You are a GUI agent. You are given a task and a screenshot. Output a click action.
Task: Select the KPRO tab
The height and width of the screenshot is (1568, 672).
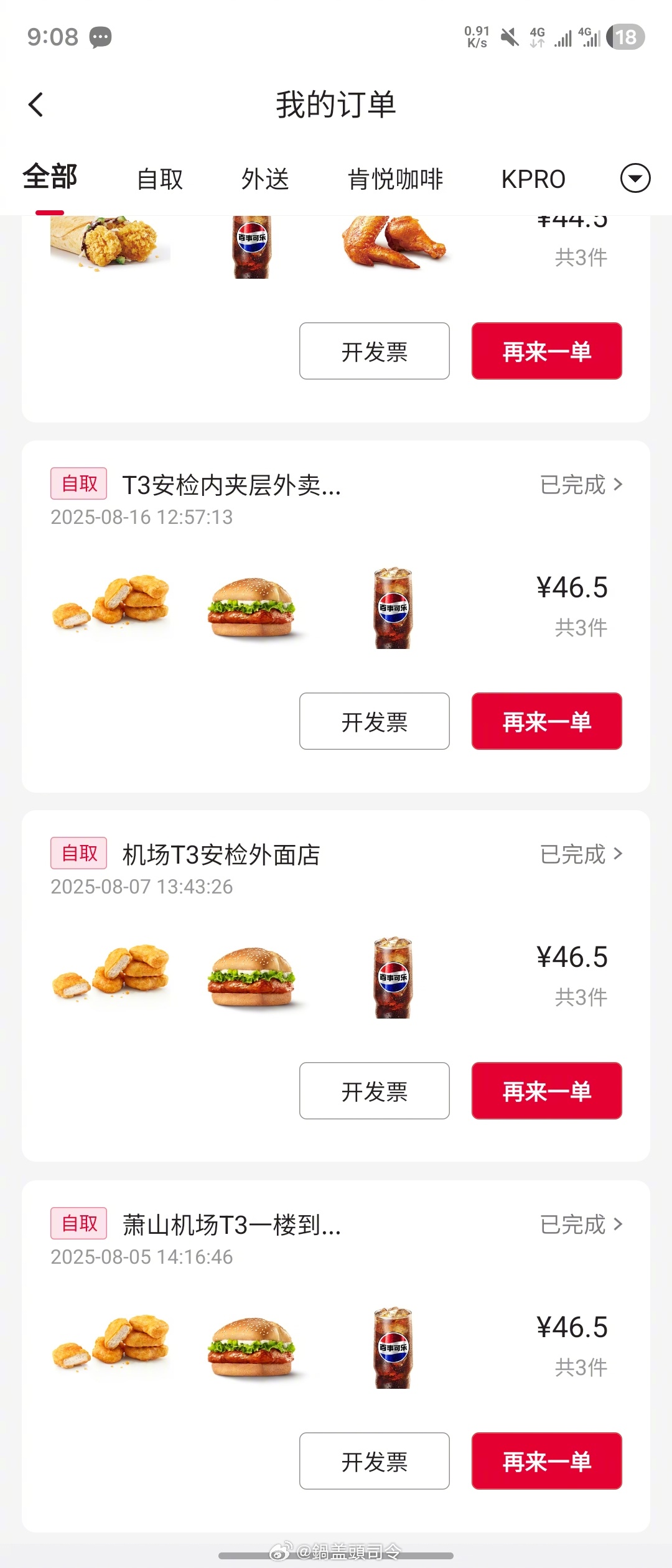pos(533,179)
